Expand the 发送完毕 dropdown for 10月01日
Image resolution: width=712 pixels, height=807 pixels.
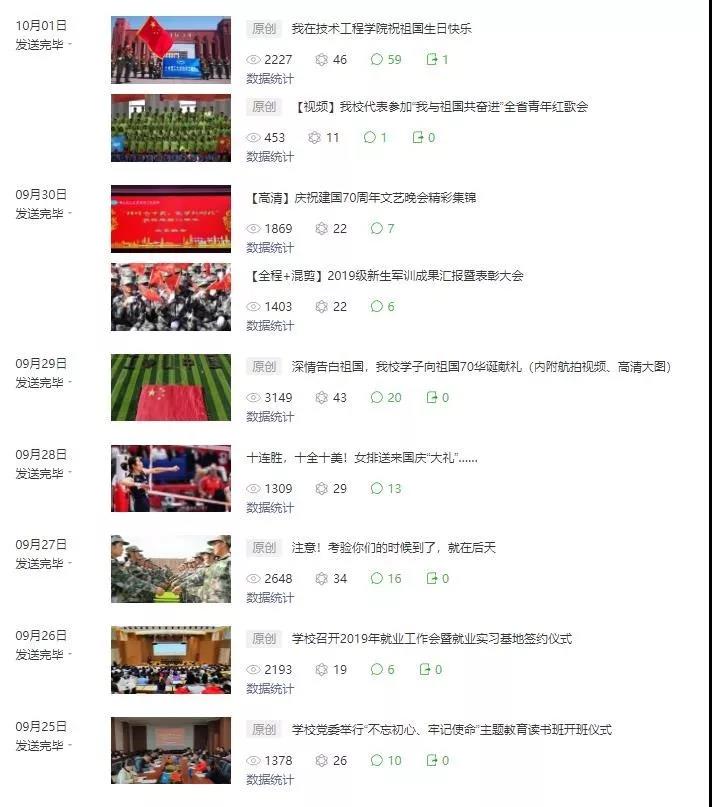(x=70, y=46)
